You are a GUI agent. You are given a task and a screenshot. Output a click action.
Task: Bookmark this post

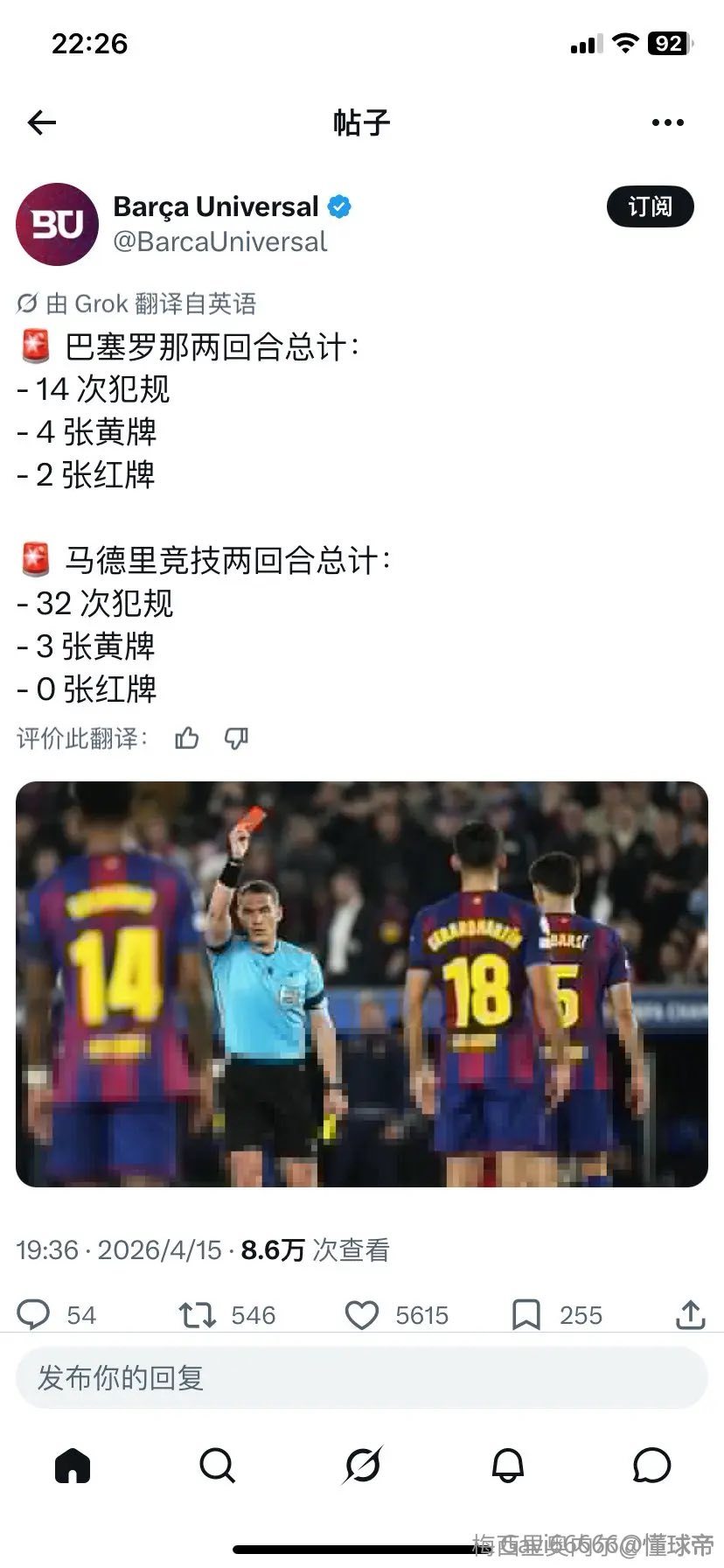(526, 1314)
